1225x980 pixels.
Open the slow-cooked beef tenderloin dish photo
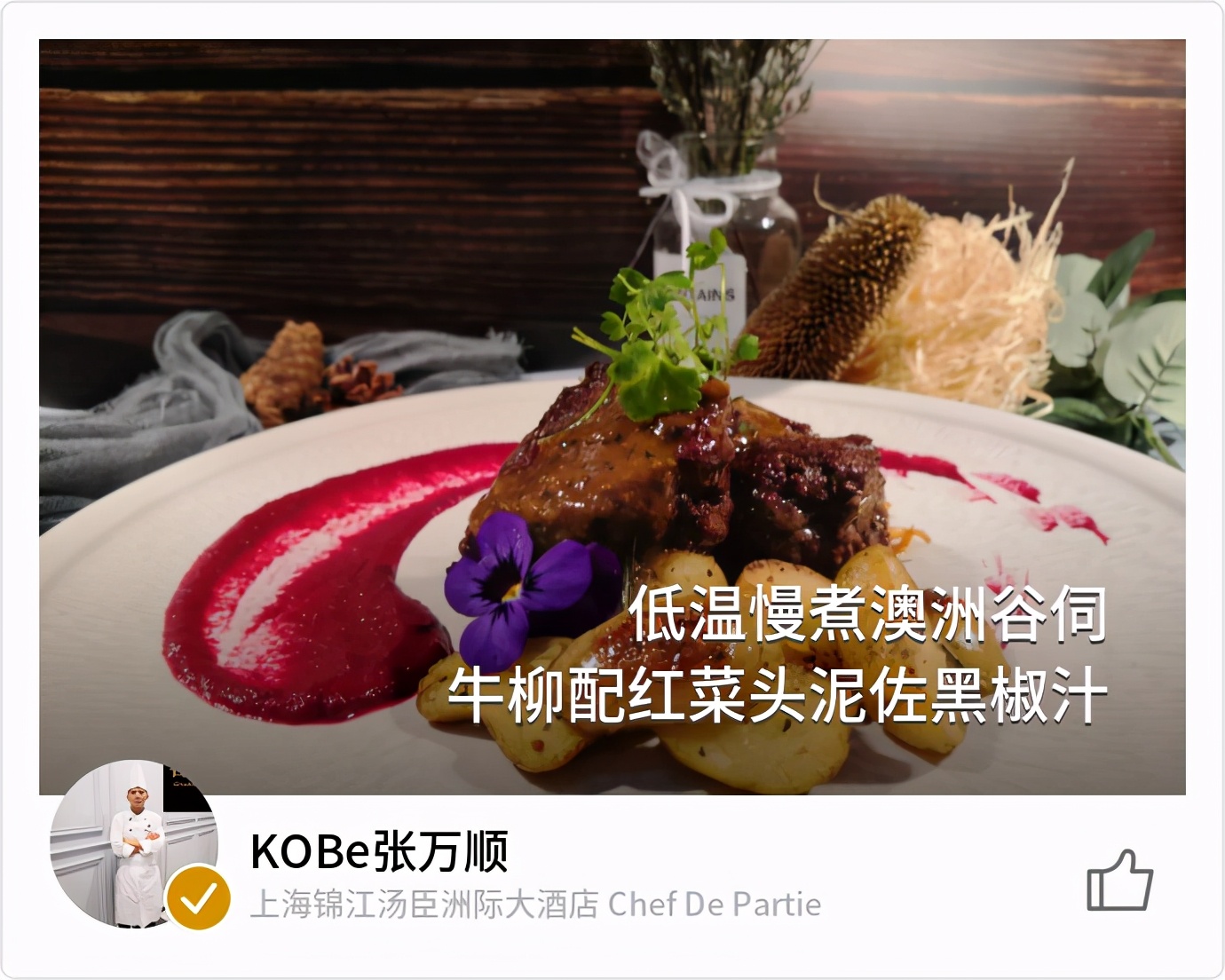612,417
